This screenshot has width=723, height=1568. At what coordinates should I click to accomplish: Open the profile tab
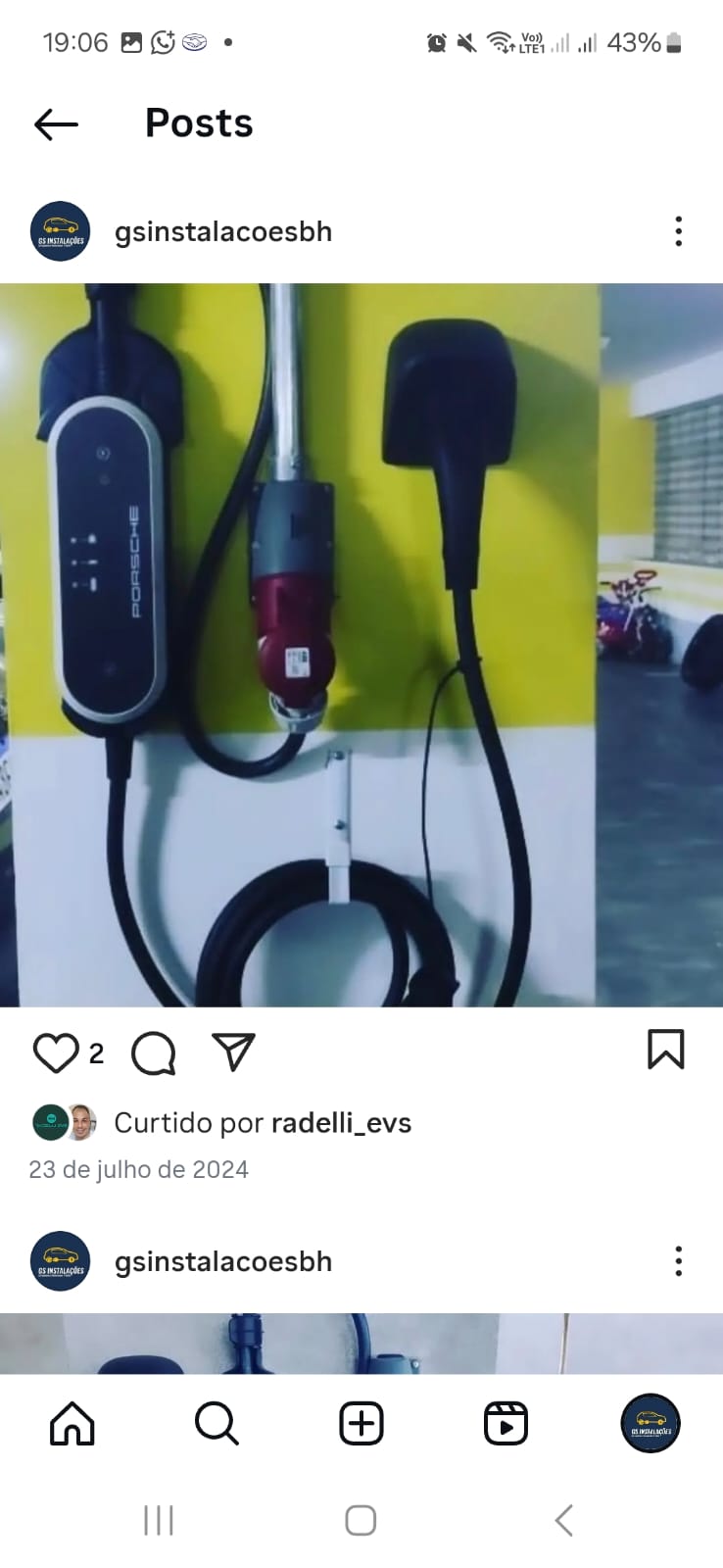pyautogui.click(x=650, y=1423)
